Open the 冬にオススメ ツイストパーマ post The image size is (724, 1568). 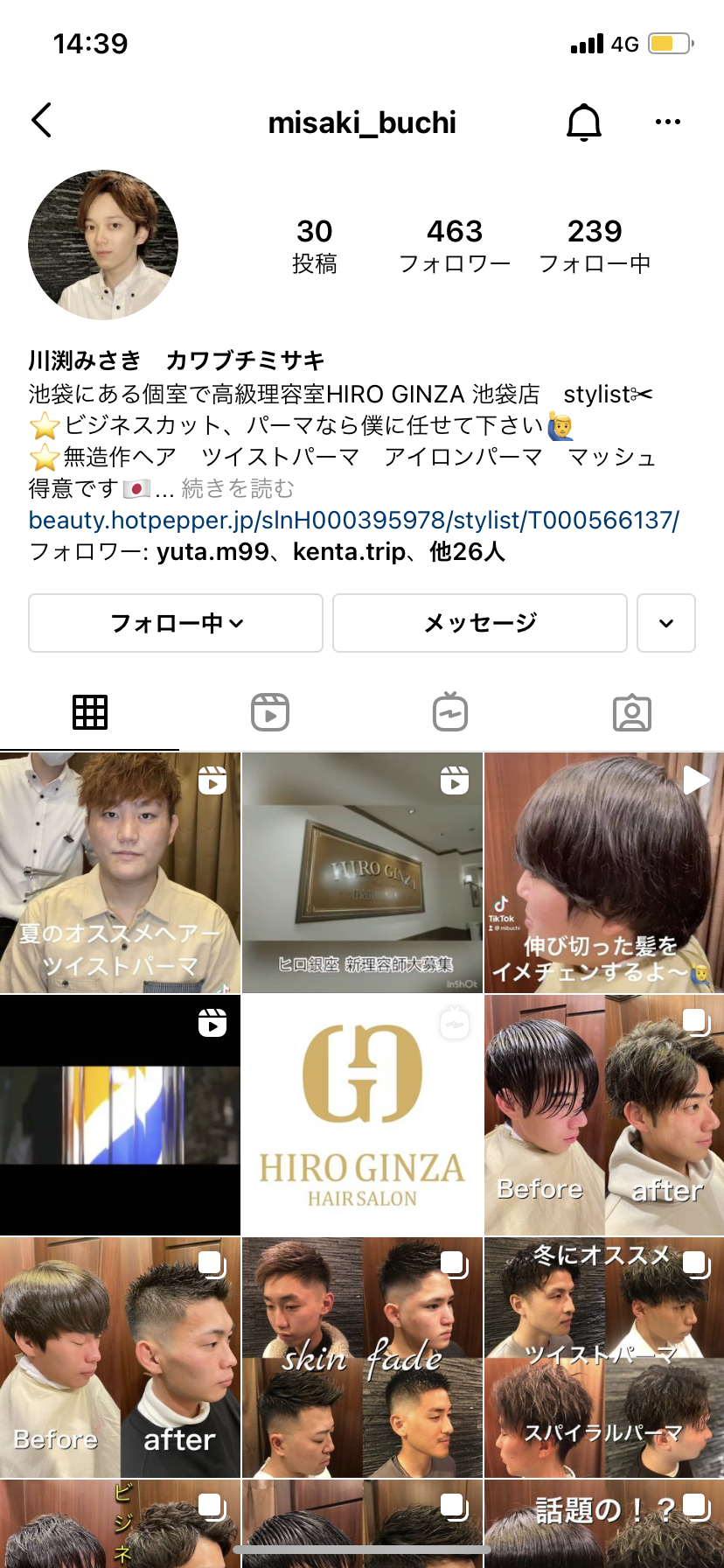604,1357
